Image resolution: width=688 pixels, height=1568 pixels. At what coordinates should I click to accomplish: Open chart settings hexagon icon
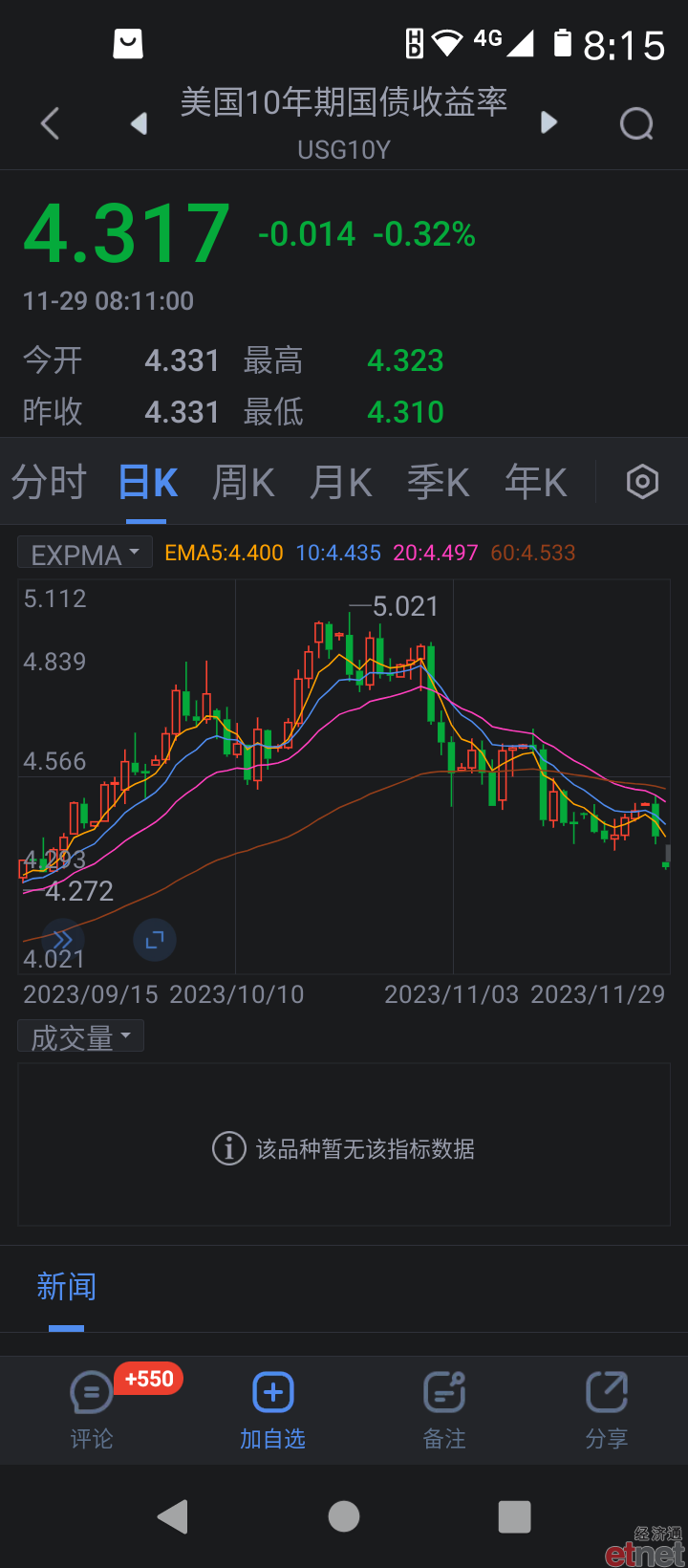coord(642,482)
